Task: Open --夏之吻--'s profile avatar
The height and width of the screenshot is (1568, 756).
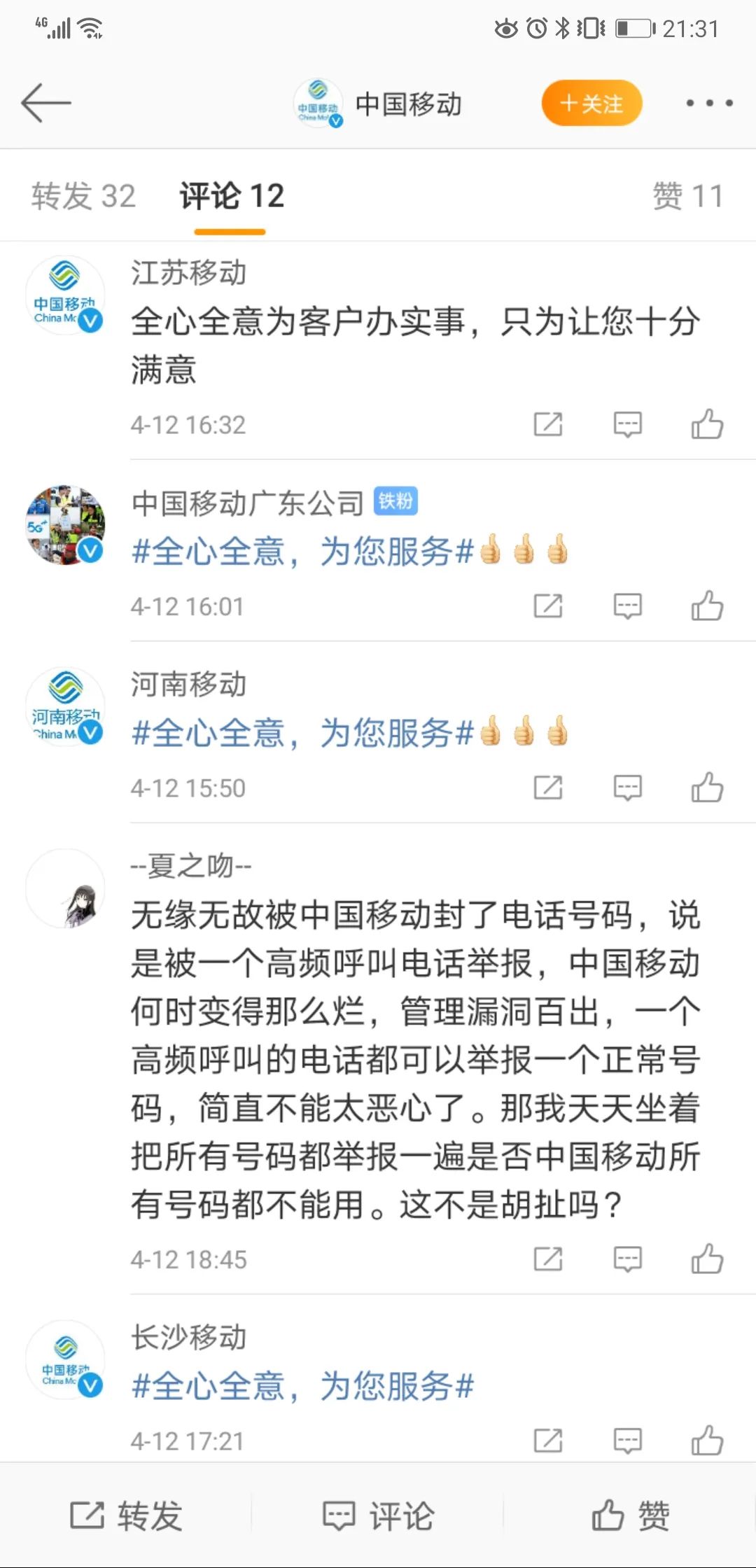Action: (65, 889)
